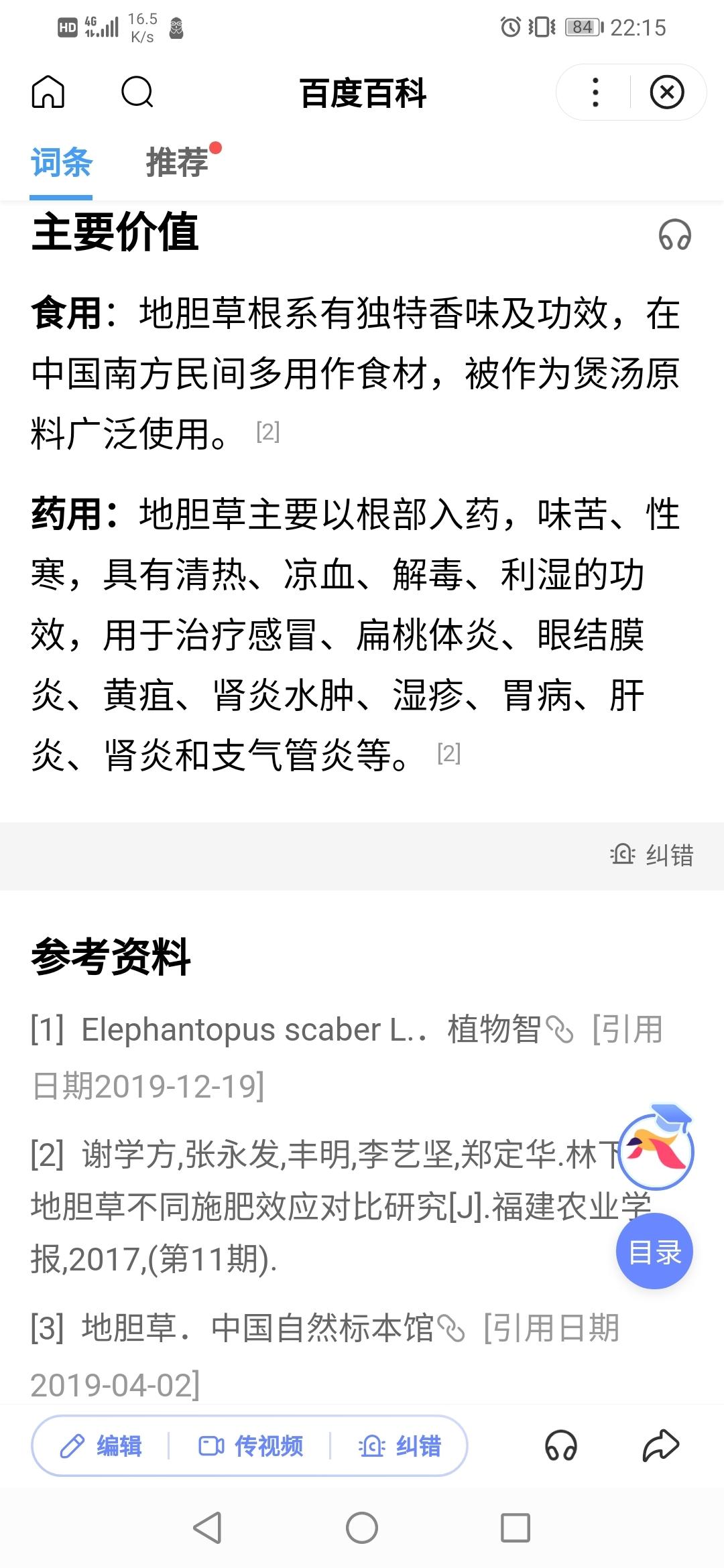Go to the Baidu Baike home icon
This screenshot has width=724, height=1568.
(x=48, y=92)
